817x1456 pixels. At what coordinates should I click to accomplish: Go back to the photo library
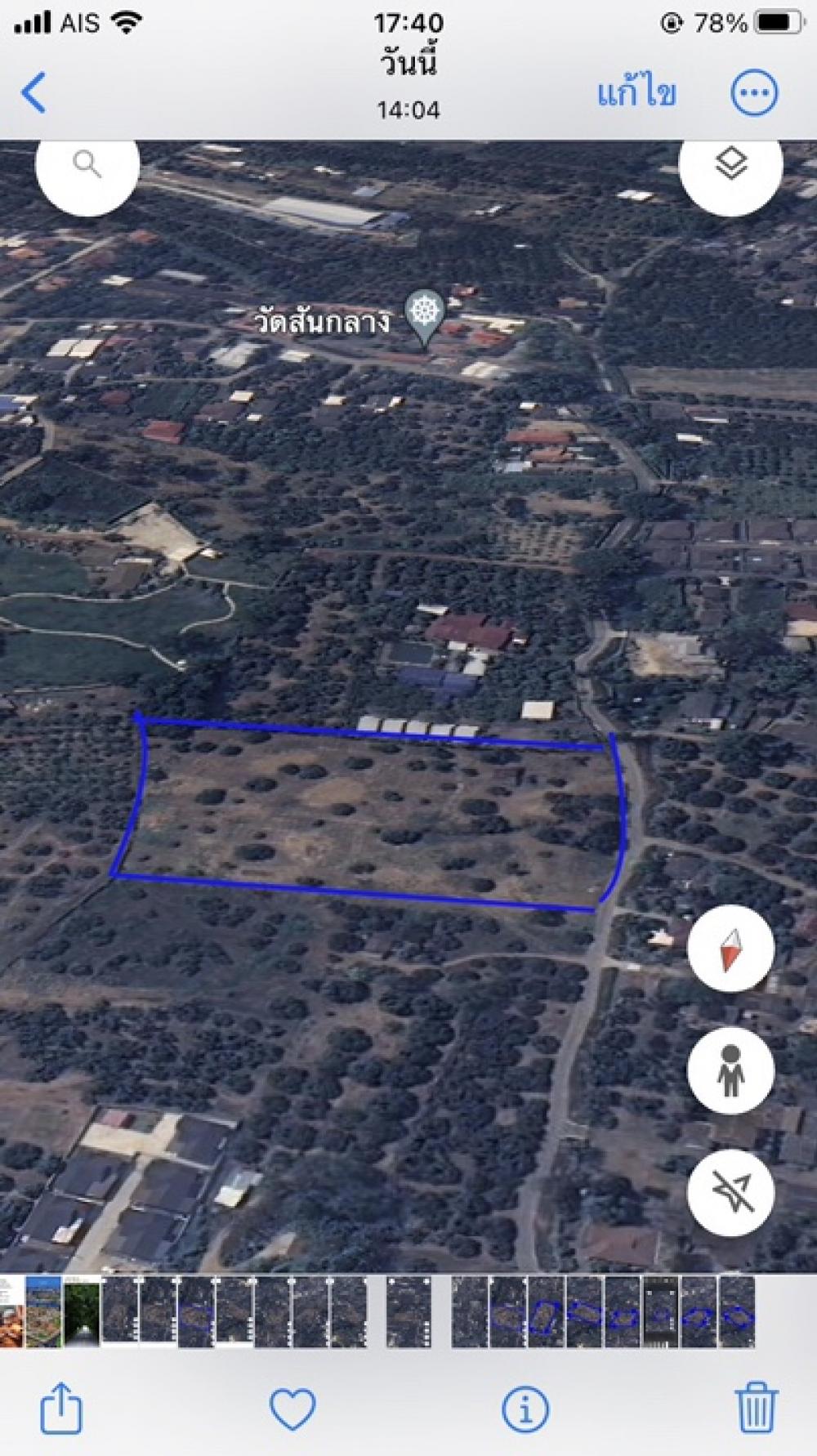(x=33, y=92)
